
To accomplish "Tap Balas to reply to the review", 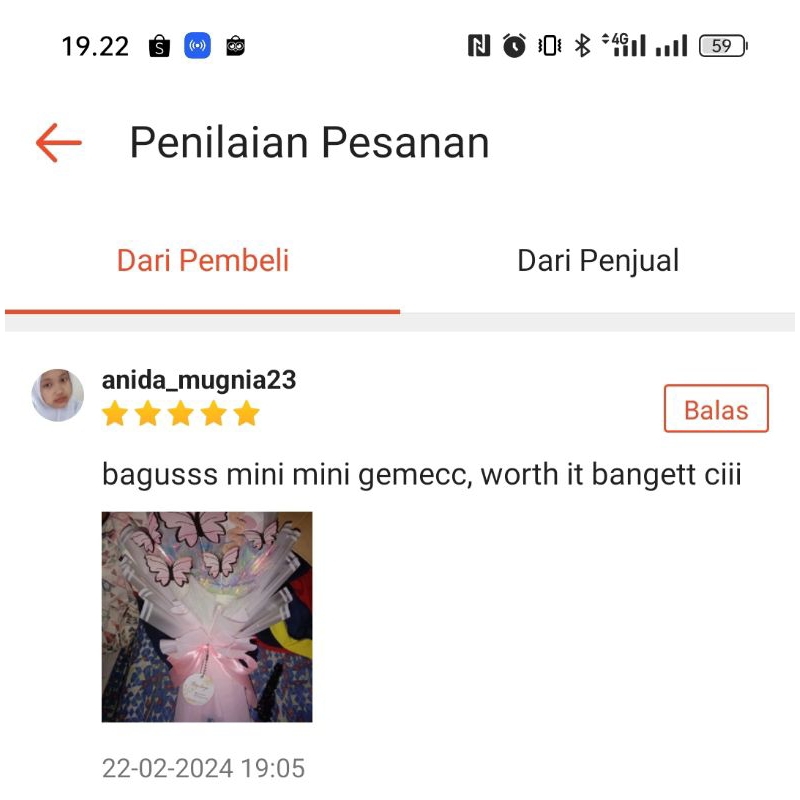I will pyautogui.click(x=716, y=409).
